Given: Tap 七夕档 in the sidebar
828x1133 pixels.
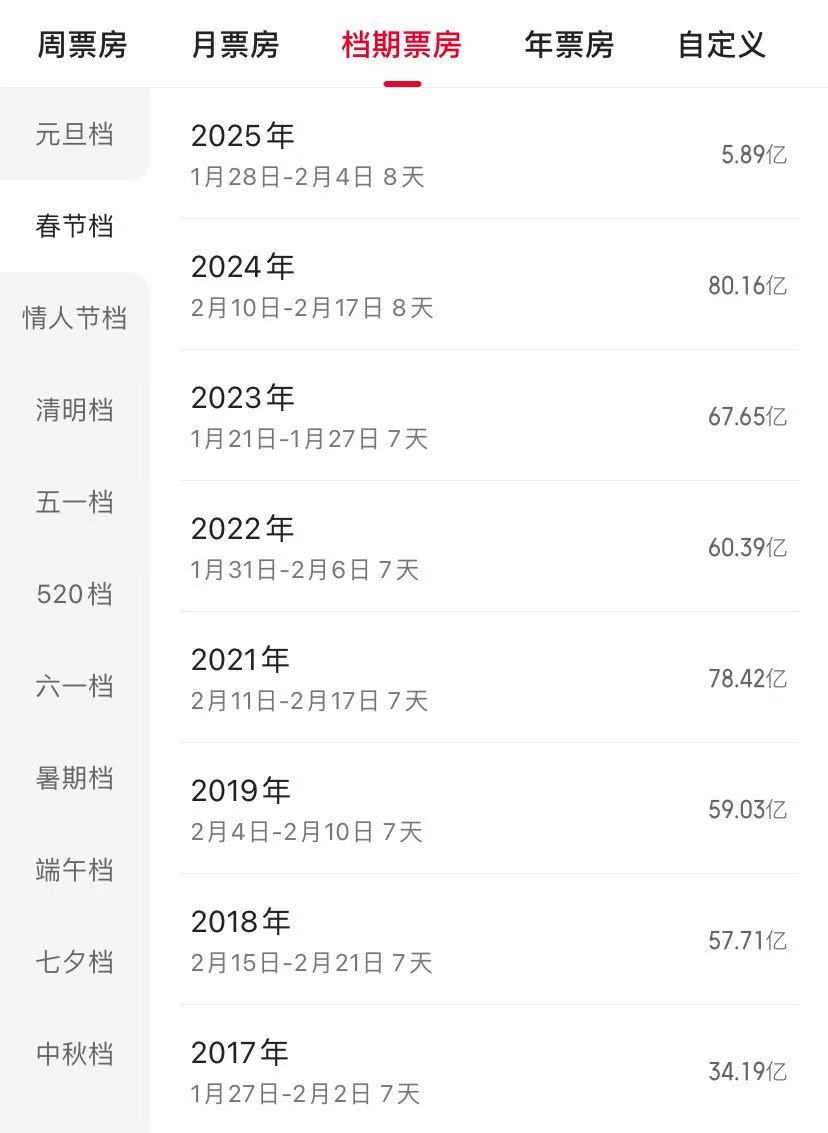Looking at the screenshot, I should [75, 962].
